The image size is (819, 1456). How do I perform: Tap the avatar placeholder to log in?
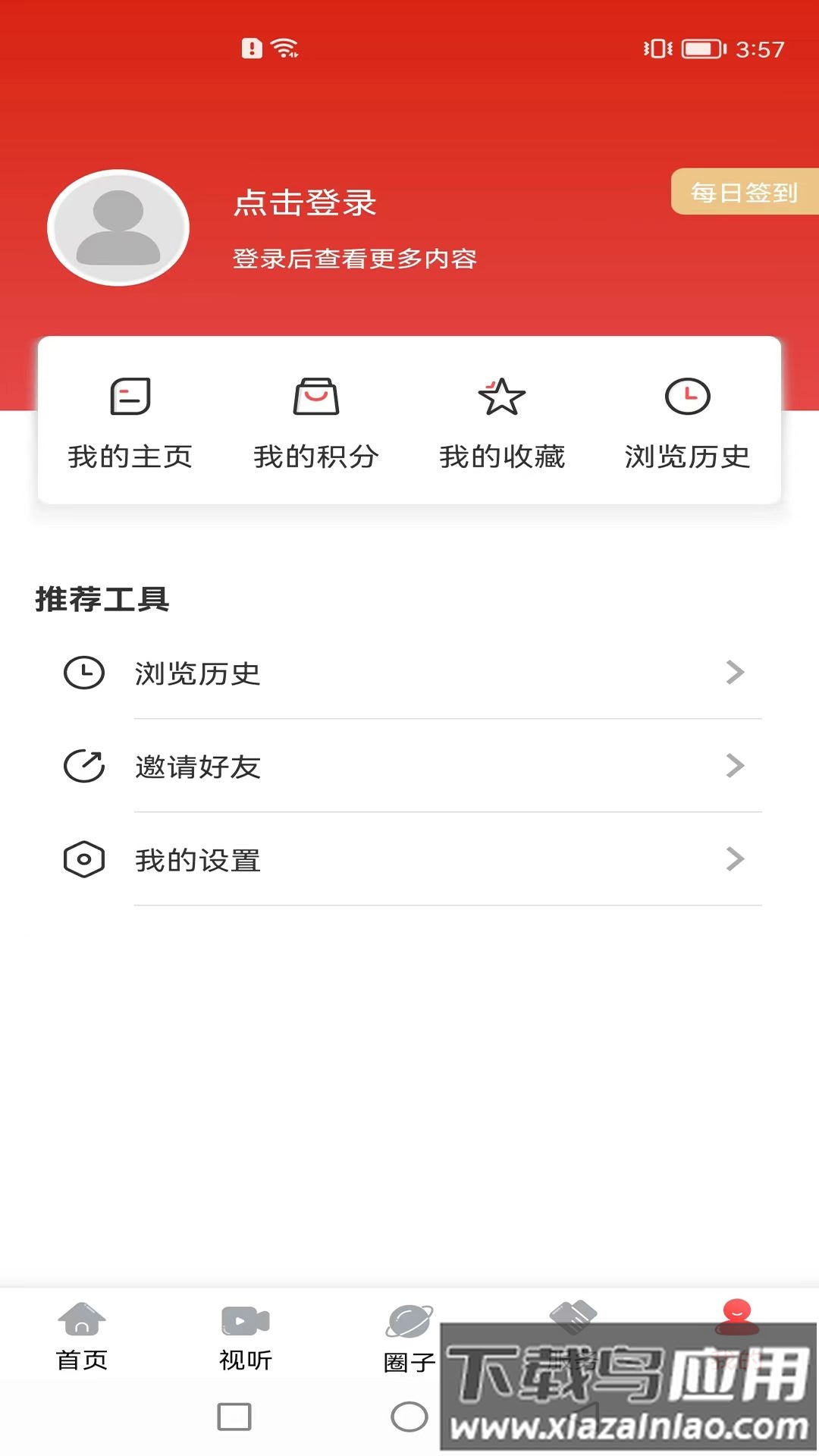coord(118,227)
